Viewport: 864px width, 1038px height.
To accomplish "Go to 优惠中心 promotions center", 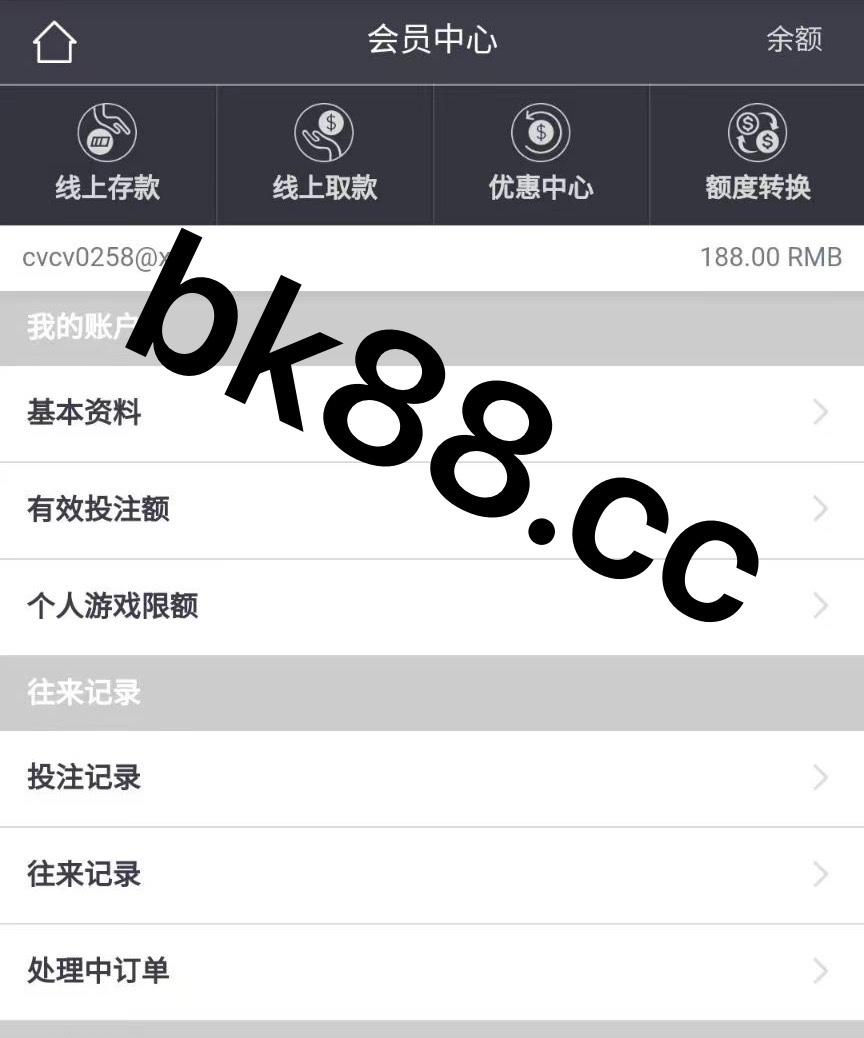I will click(541, 156).
